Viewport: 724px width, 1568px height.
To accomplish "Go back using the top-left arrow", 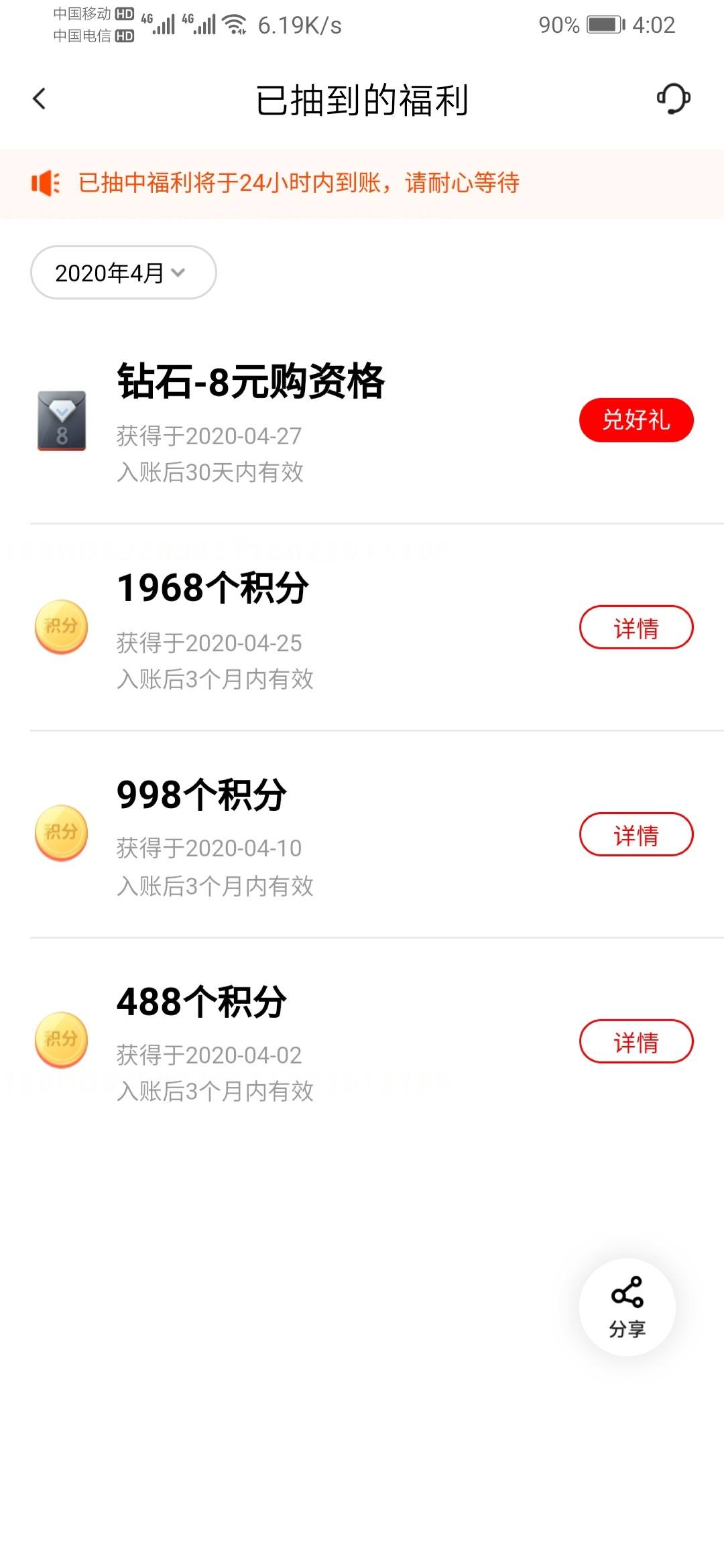I will tap(40, 99).
